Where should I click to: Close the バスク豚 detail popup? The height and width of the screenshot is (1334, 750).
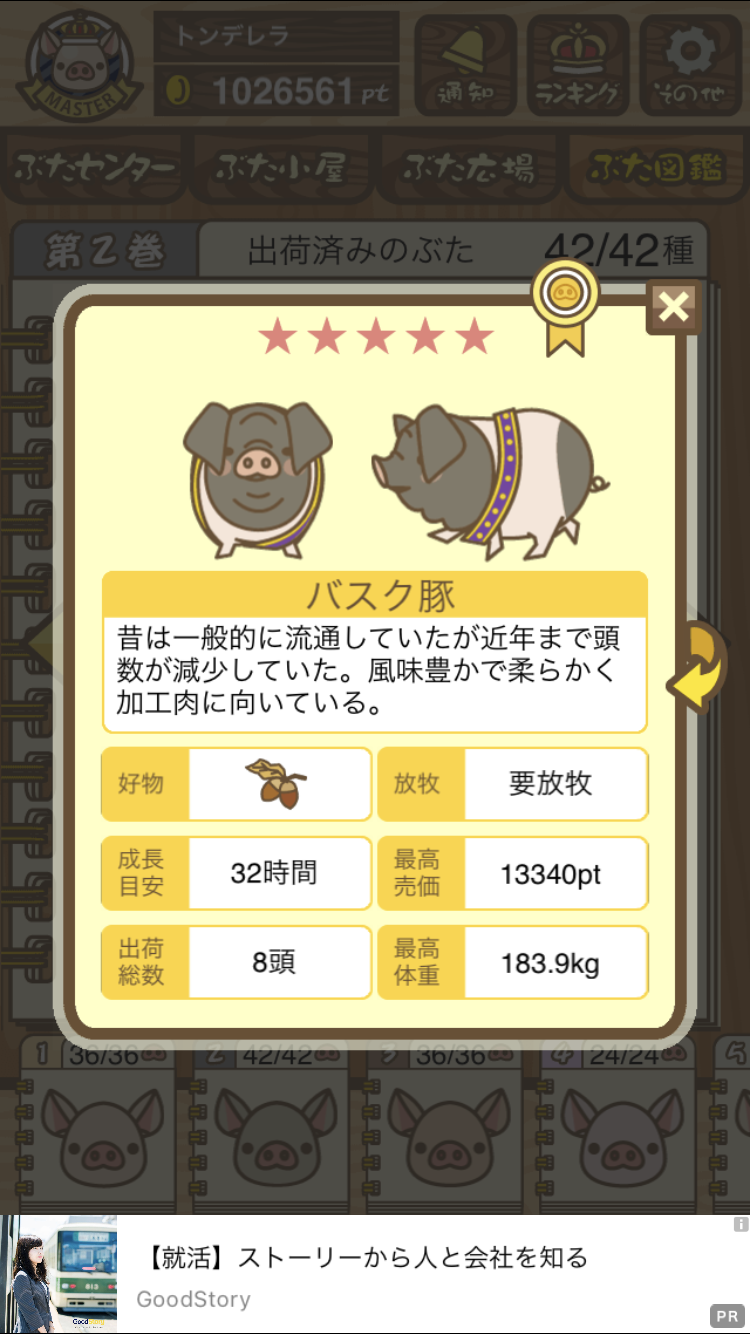coord(674,307)
